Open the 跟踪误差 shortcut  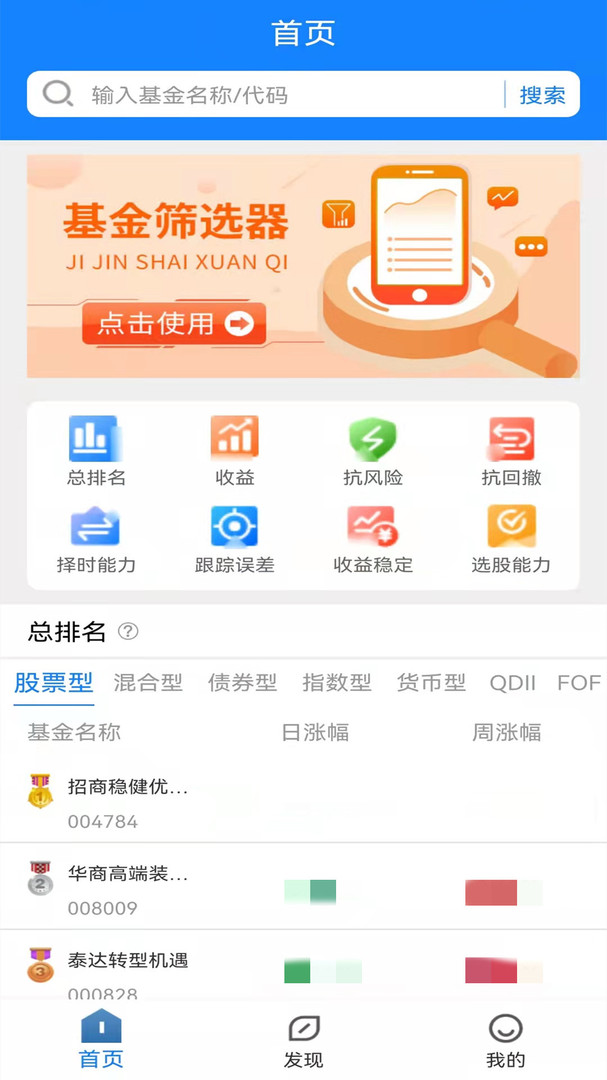click(234, 540)
